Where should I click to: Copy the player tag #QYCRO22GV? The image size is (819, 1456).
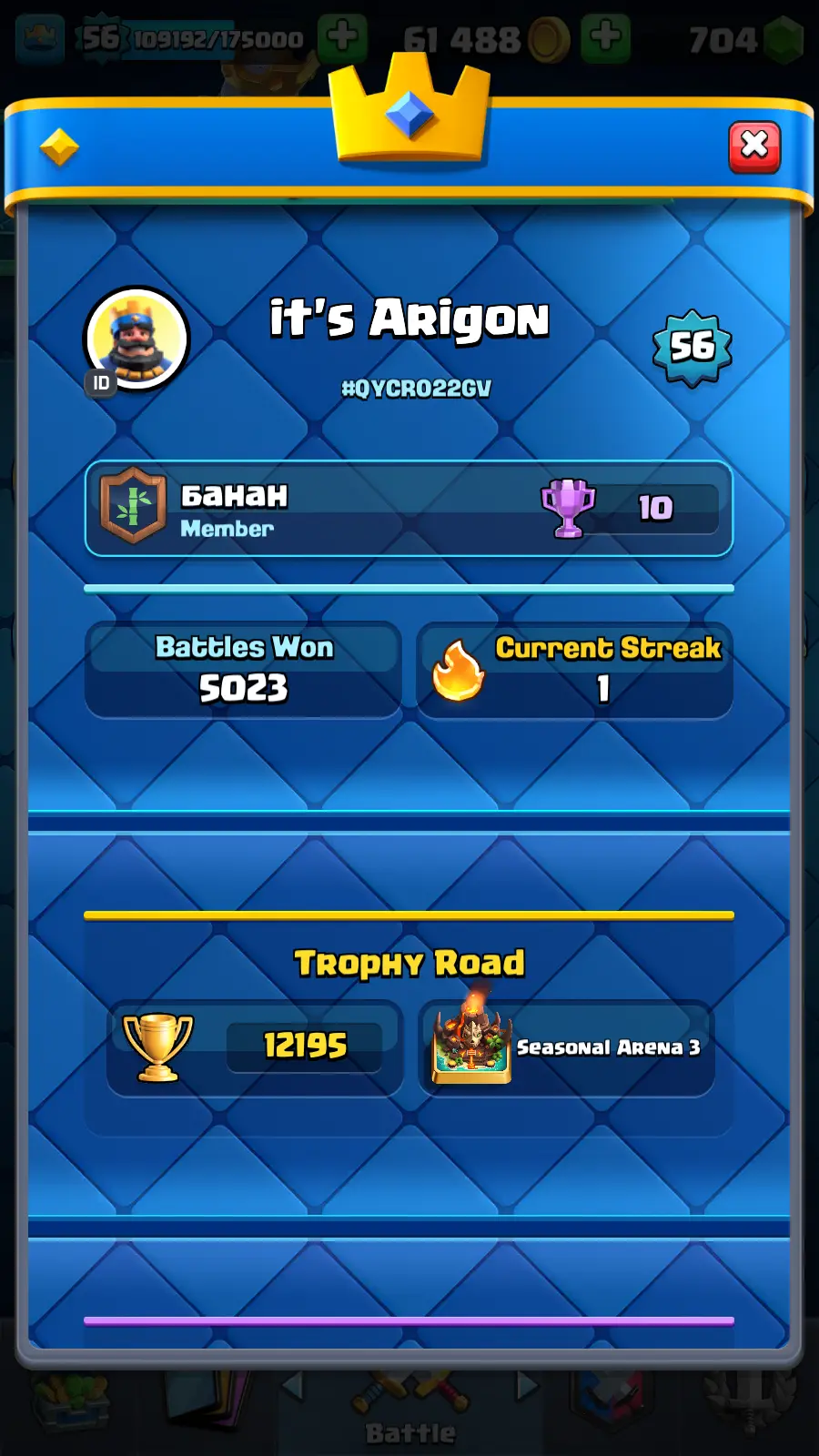click(416, 389)
